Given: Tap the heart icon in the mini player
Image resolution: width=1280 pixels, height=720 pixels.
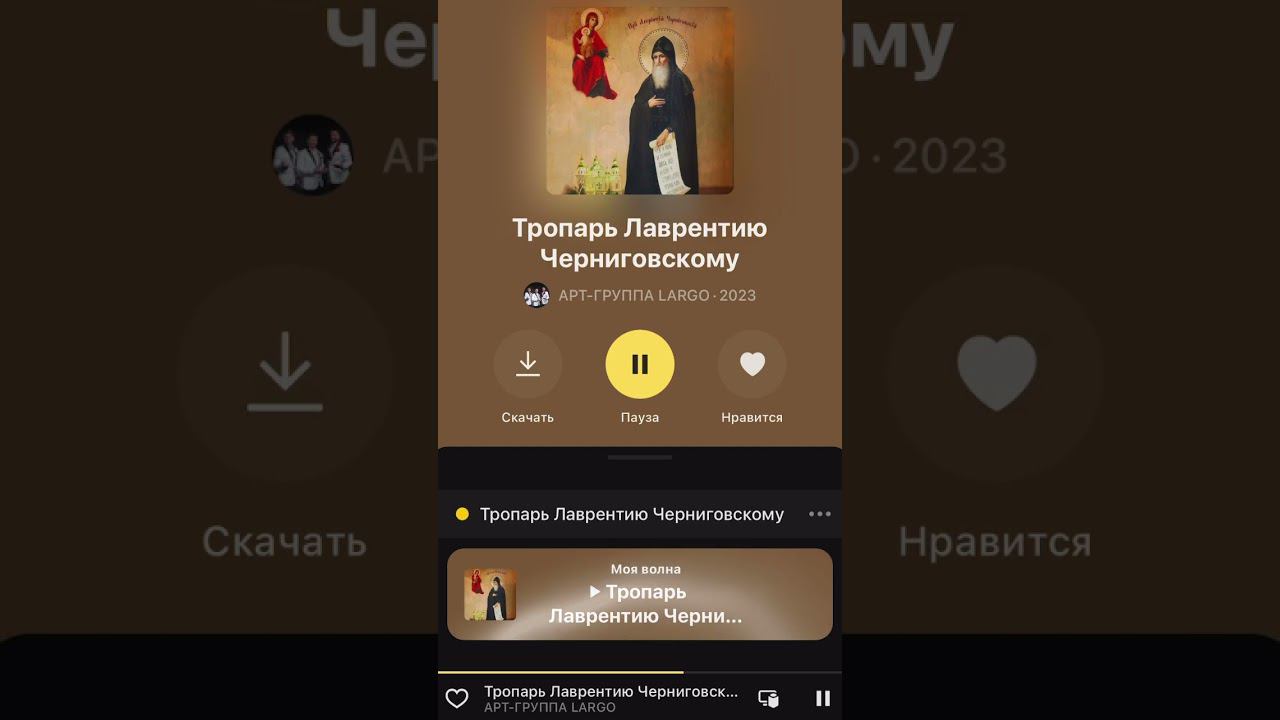Looking at the screenshot, I should pyautogui.click(x=457, y=698).
